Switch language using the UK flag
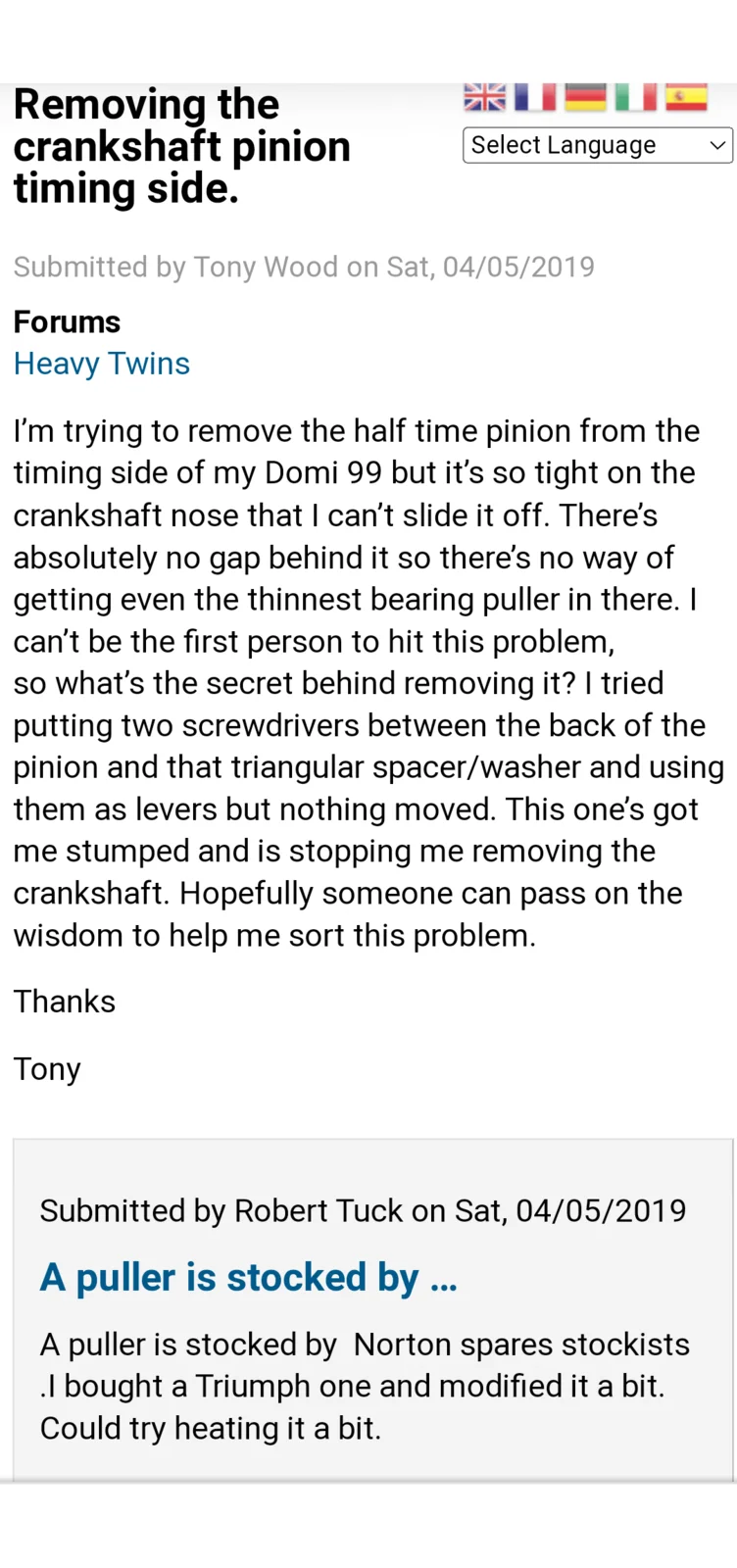 (x=484, y=97)
